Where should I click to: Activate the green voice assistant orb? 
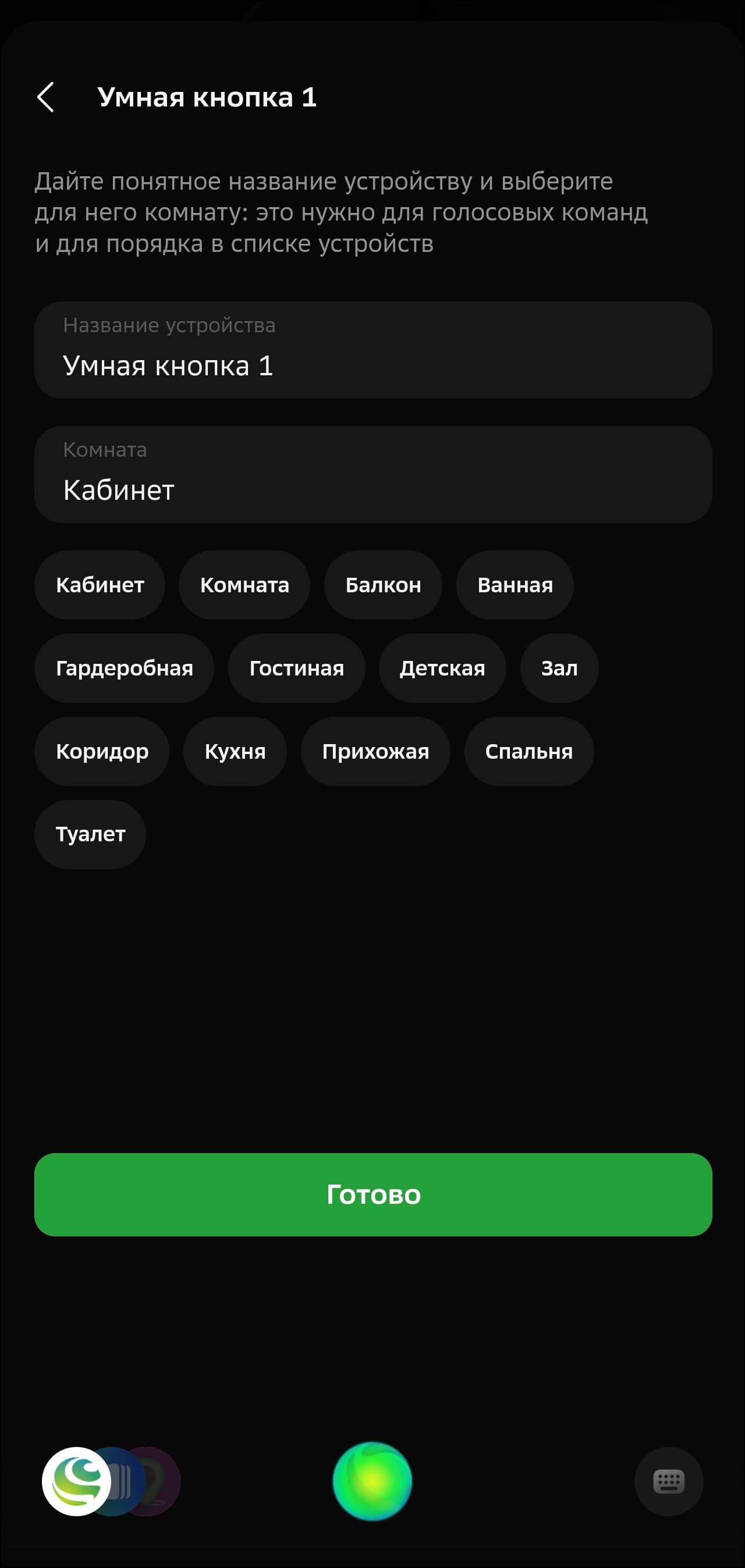[372, 1481]
